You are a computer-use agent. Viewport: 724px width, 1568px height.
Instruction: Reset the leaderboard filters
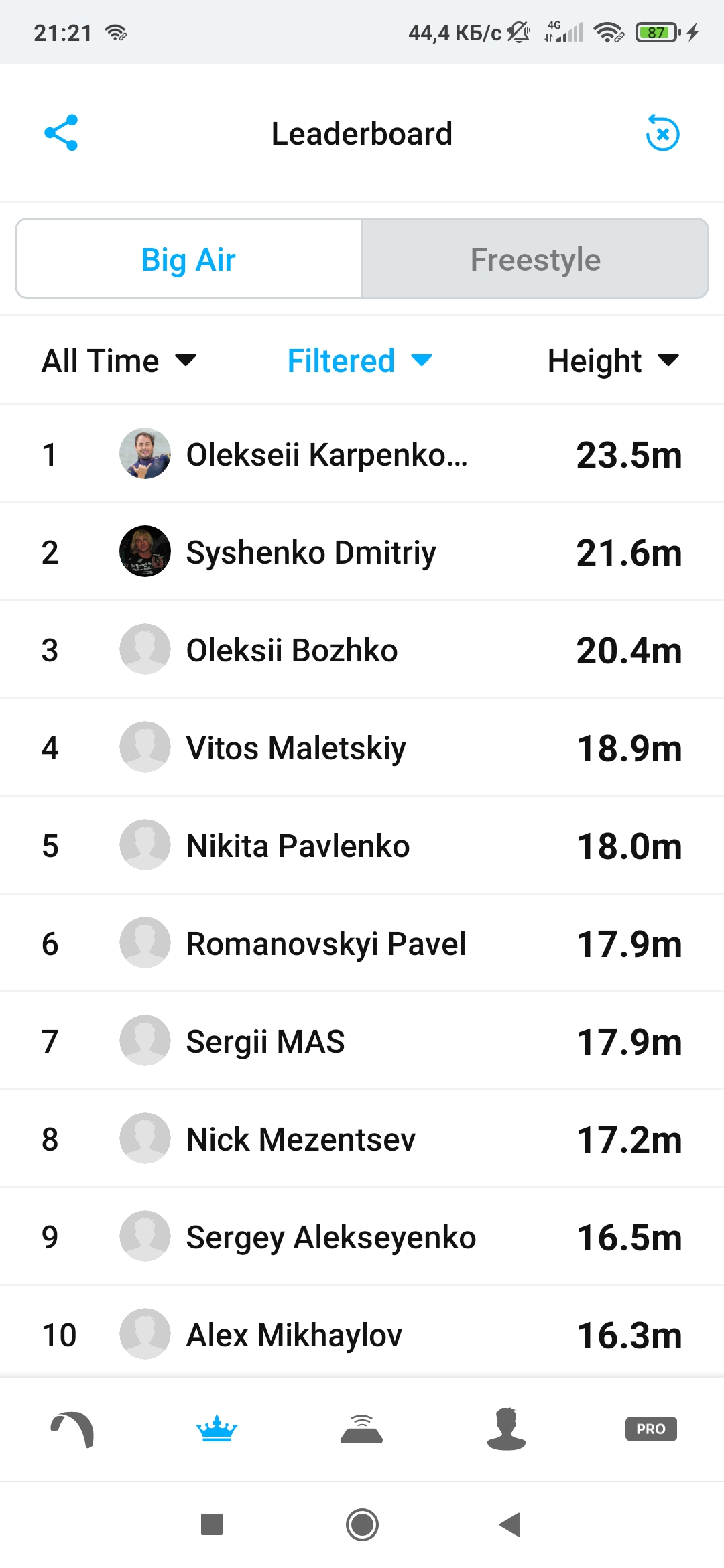point(662,133)
